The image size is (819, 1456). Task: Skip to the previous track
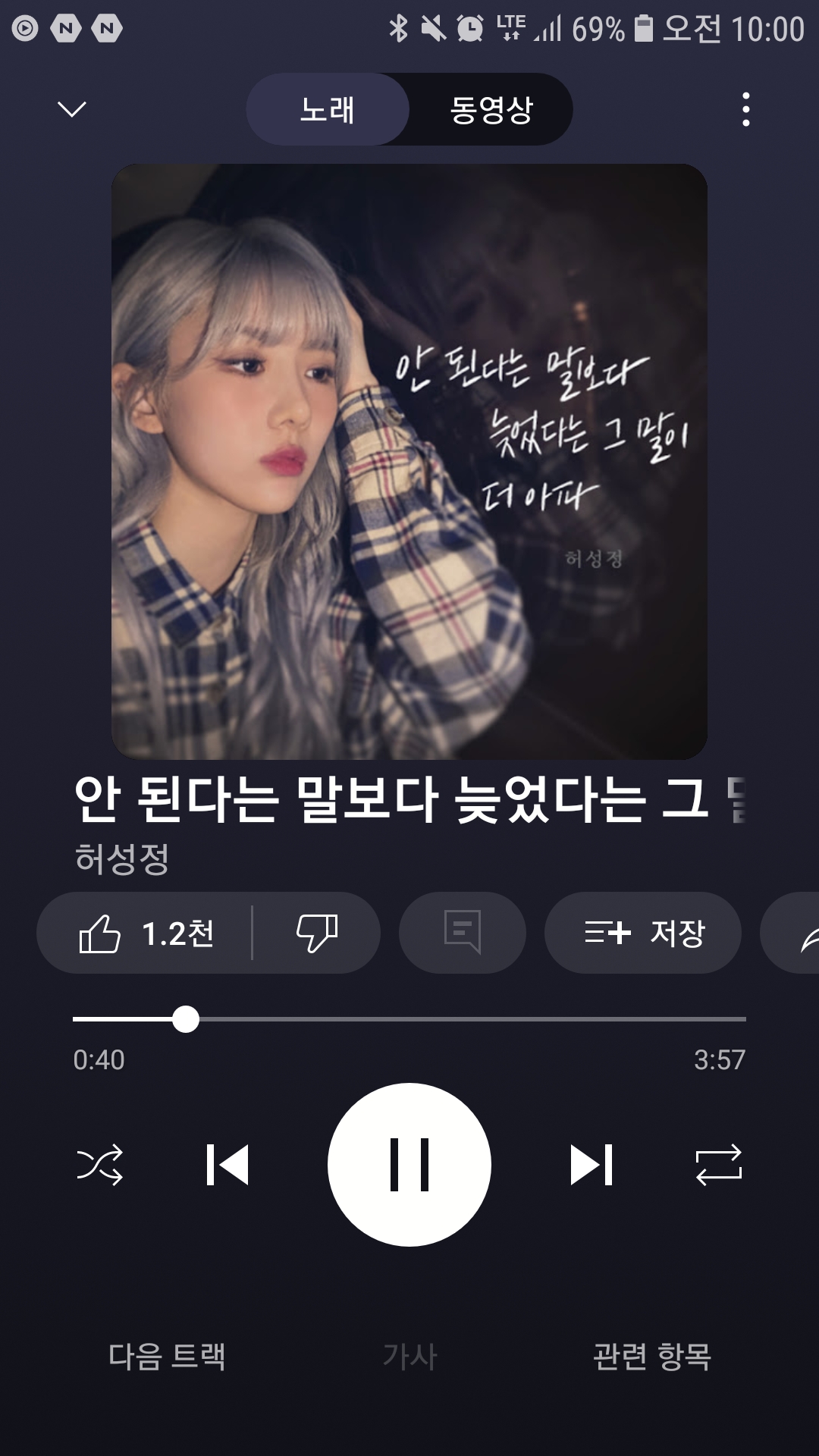coord(227,1165)
